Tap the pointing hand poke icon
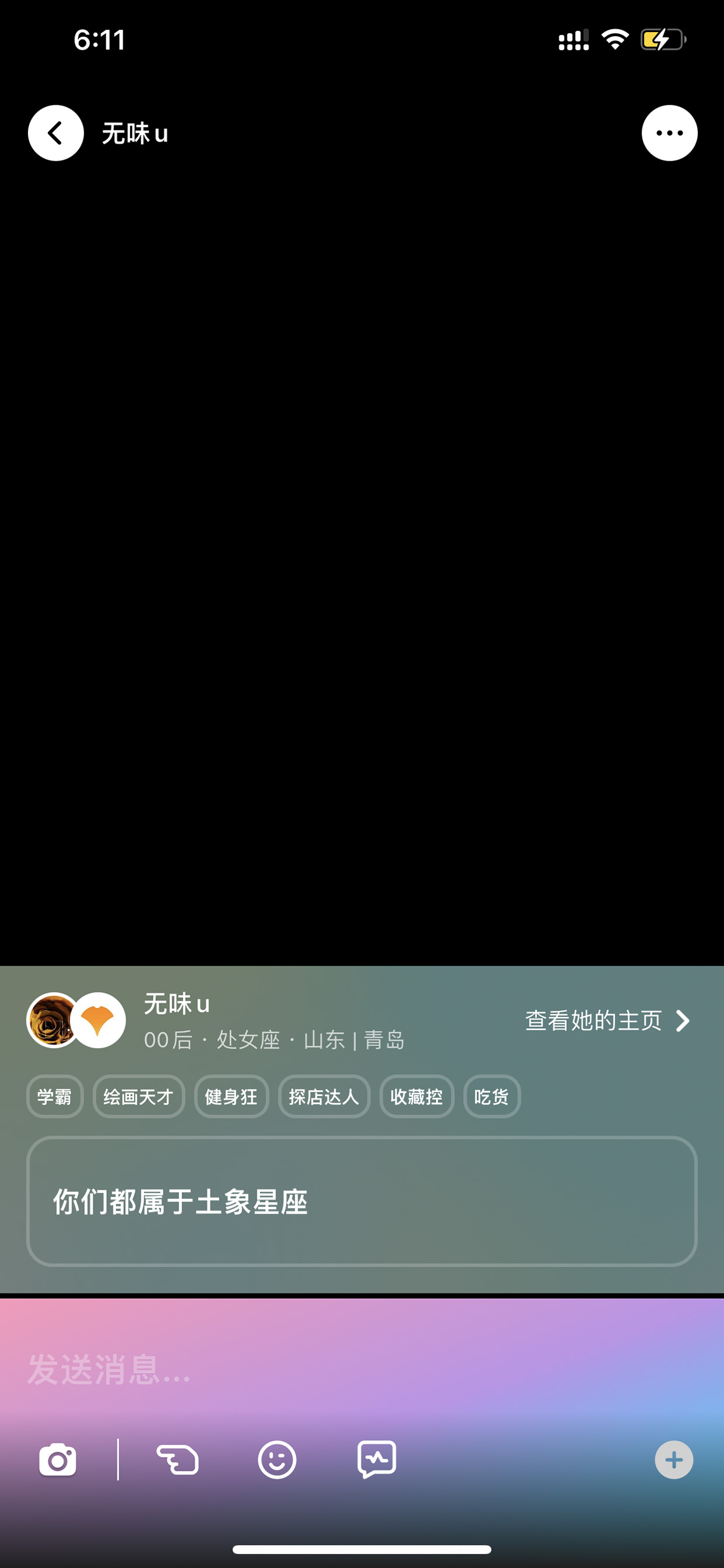The image size is (724, 1568). click(x=177, y=1459)
